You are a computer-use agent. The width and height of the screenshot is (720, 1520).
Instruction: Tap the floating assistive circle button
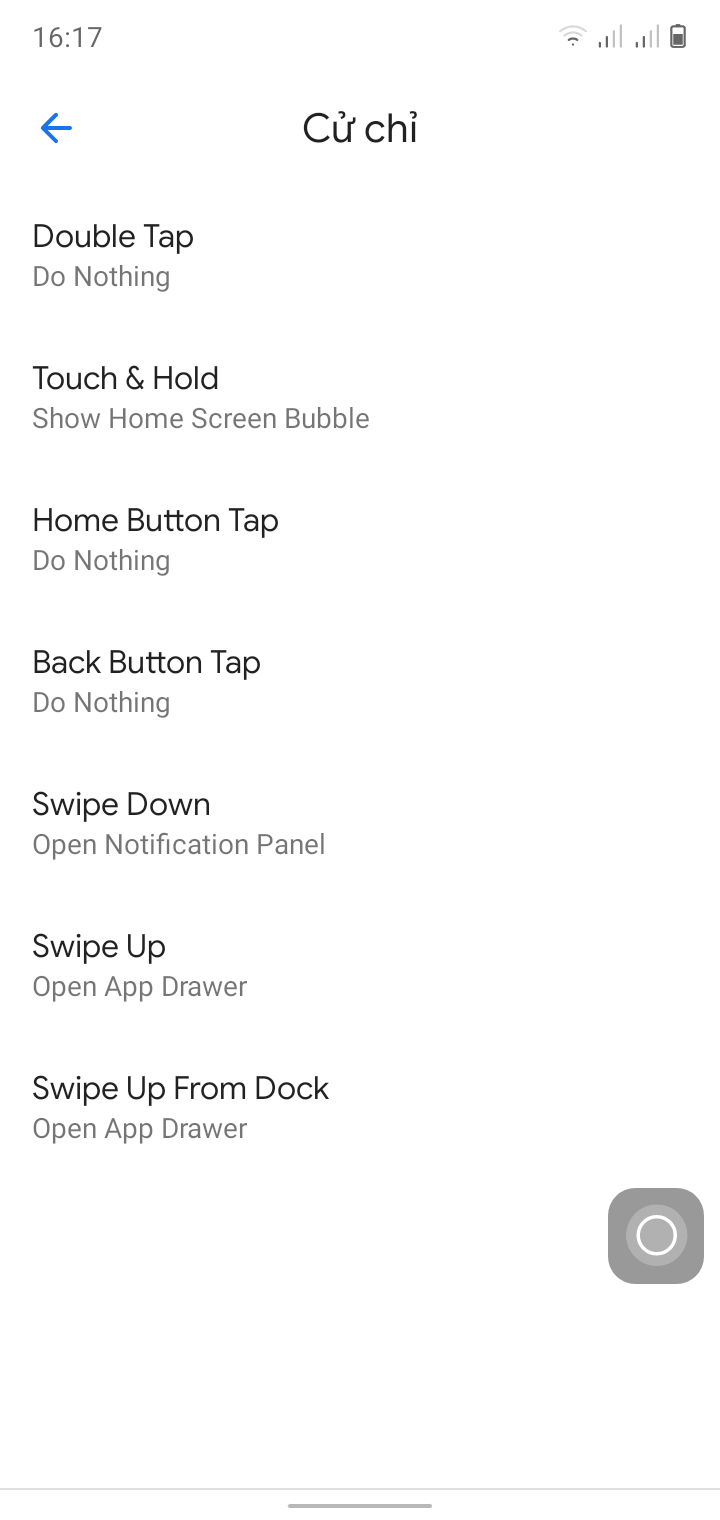656,1236
